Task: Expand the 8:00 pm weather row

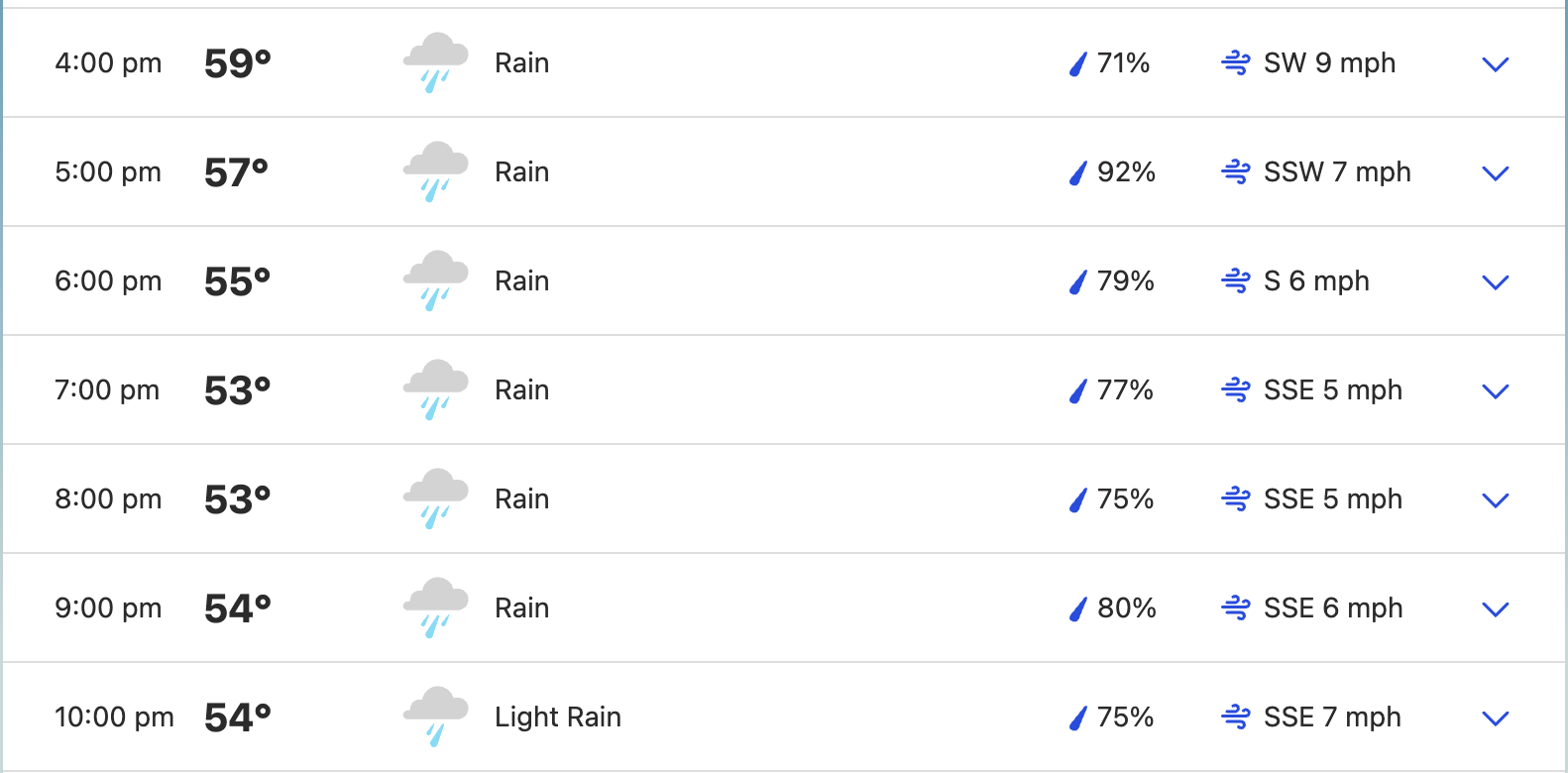Action: click(1495, 500)
